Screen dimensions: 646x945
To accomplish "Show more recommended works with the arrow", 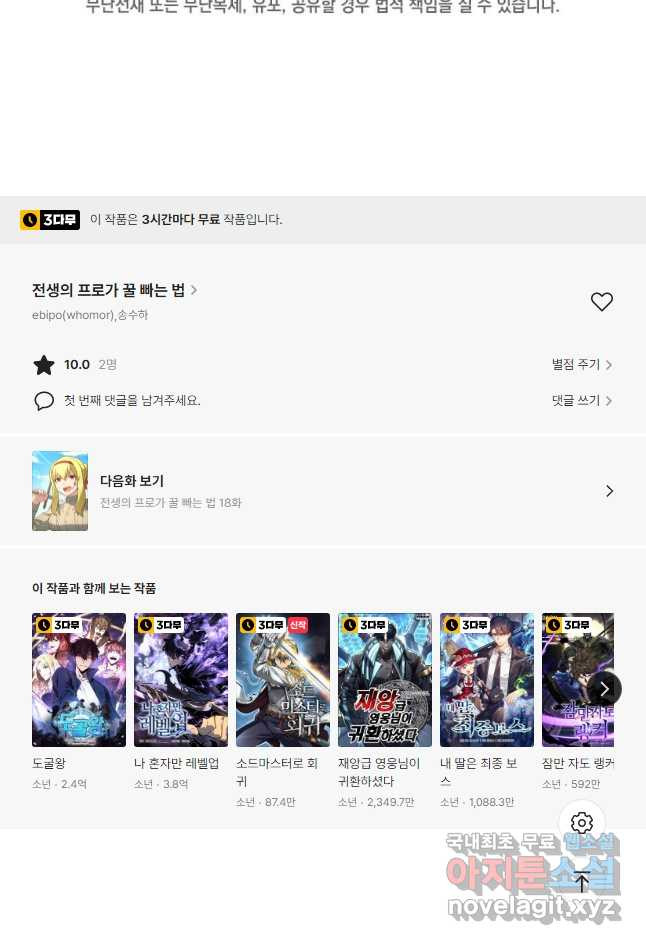I will coord(604,688).
